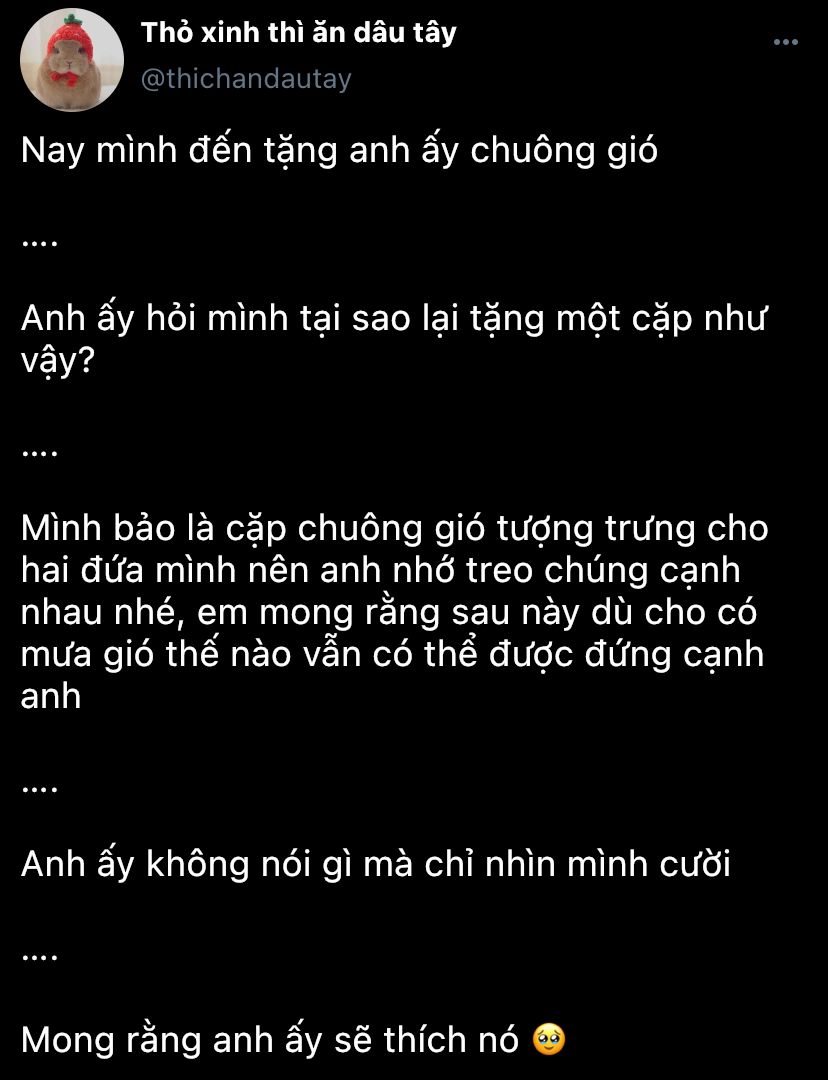
Task: Open the tweet's three-dot overflow menu
Action: (x=786, y=43)
